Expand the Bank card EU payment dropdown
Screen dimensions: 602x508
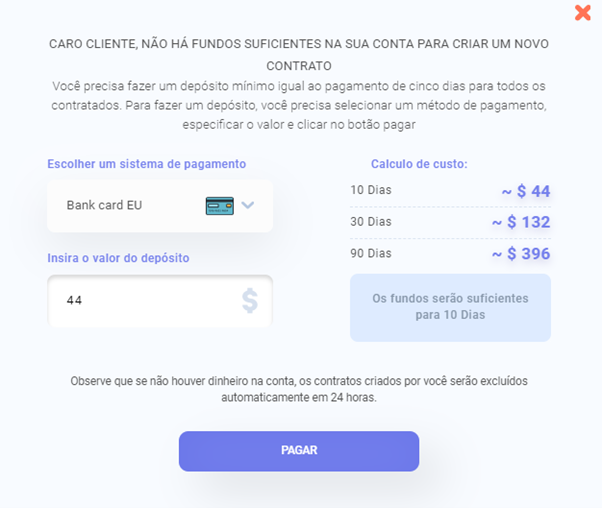pyautogui.click(x=247, y=206)
